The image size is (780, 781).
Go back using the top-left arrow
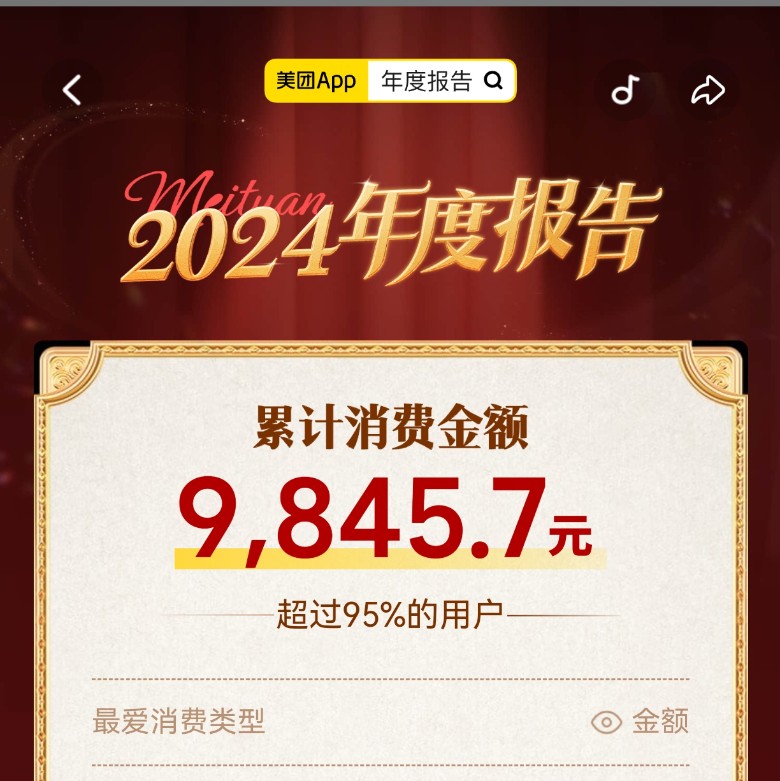72,90
